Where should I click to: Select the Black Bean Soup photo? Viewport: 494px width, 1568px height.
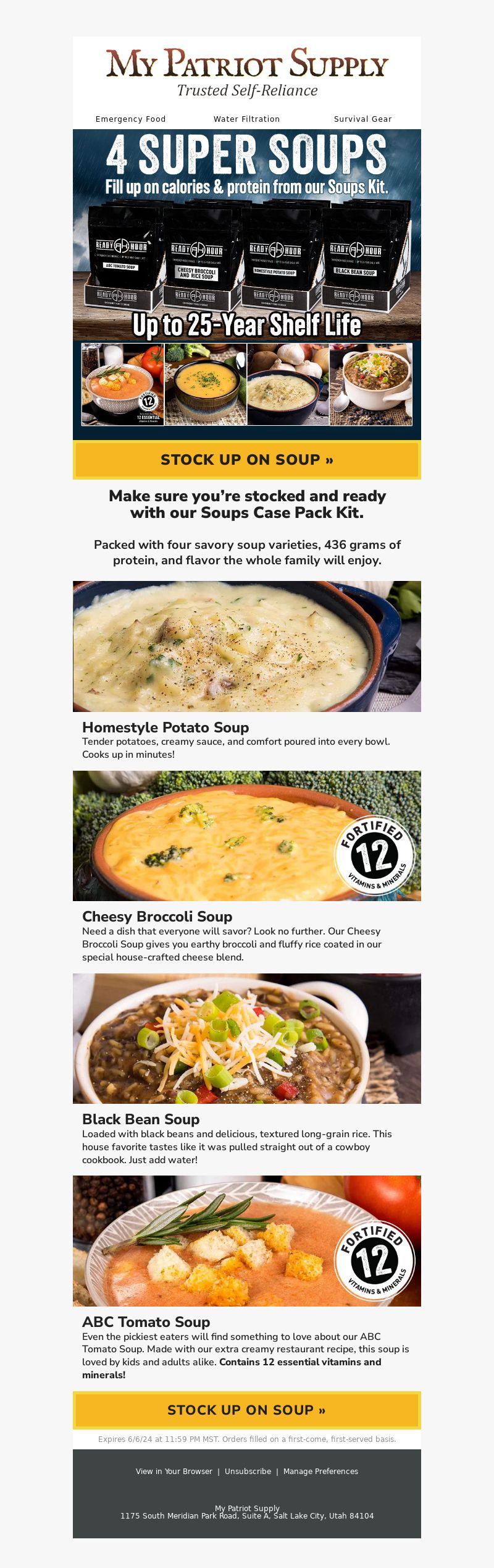point(247,1038)
